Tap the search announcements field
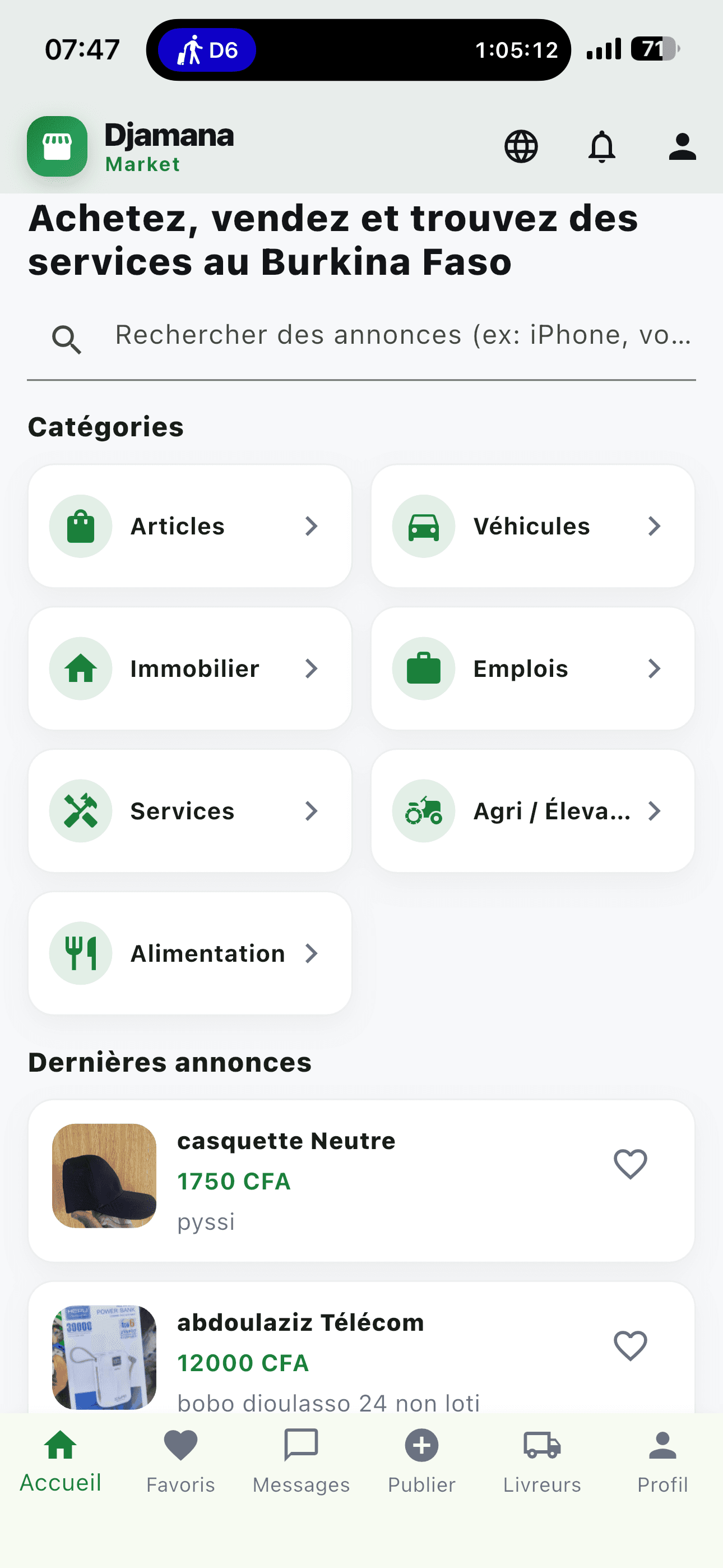 (x=361, y=336)
